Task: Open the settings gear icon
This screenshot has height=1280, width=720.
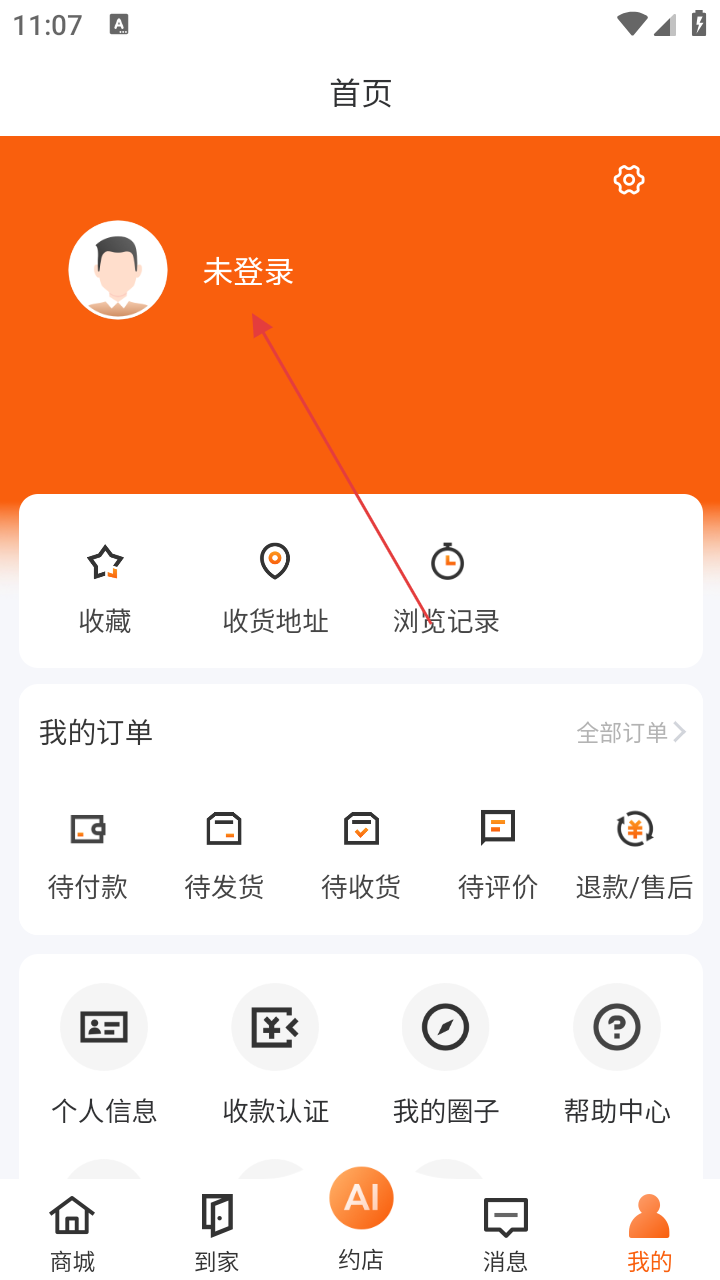Action: tap(629, 180)
